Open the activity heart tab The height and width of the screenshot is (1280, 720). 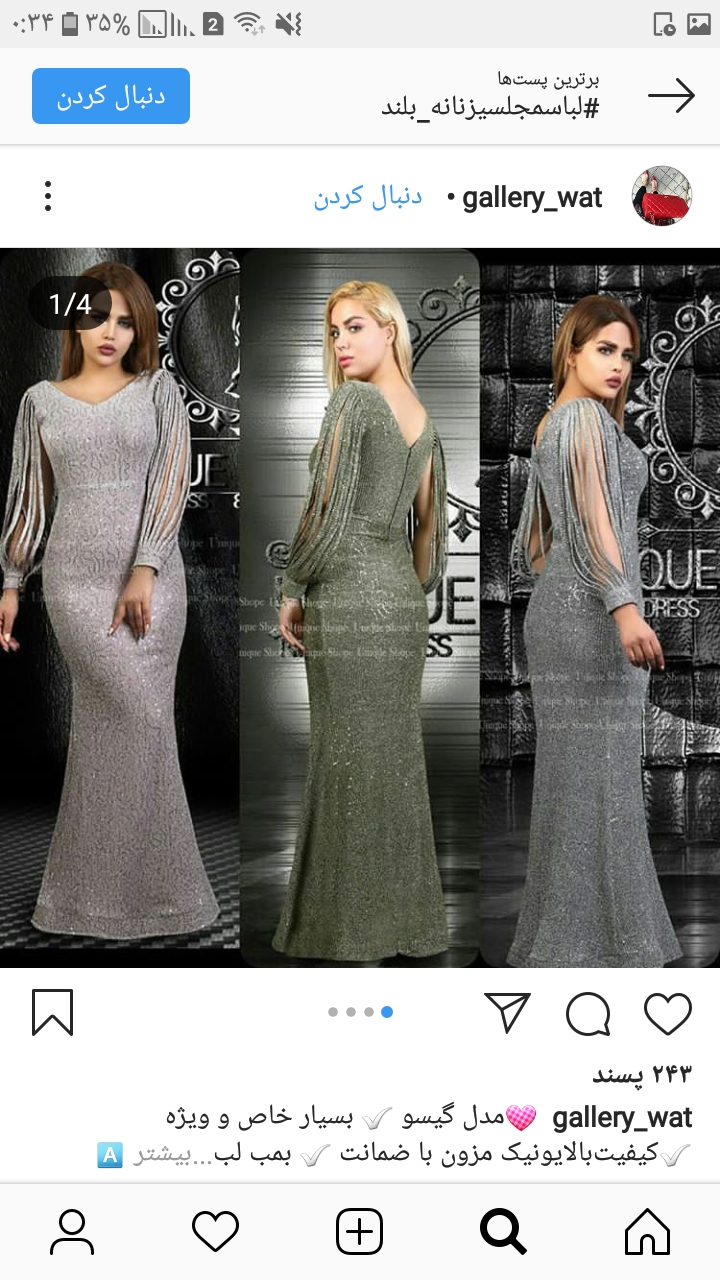point(215,1231)
